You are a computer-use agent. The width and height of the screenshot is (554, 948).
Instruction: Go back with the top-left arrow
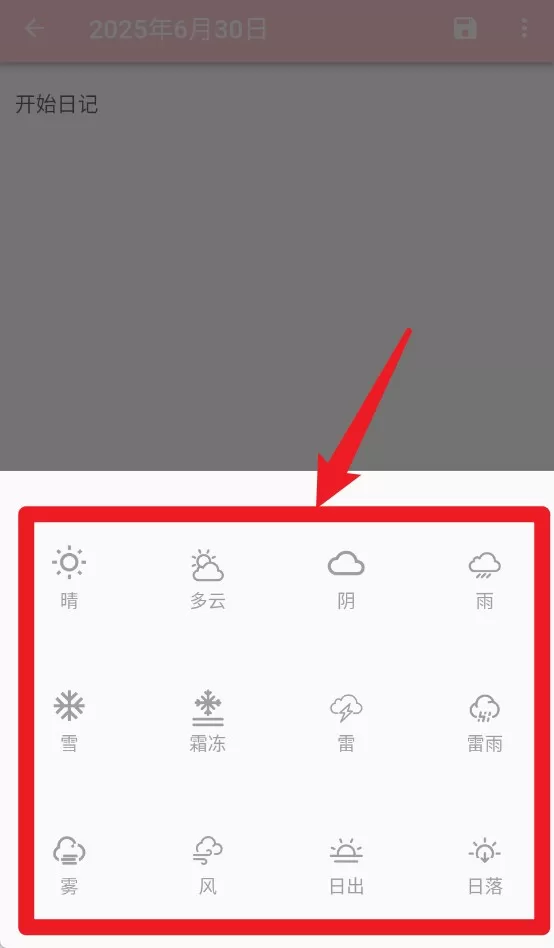pos(34,28)
